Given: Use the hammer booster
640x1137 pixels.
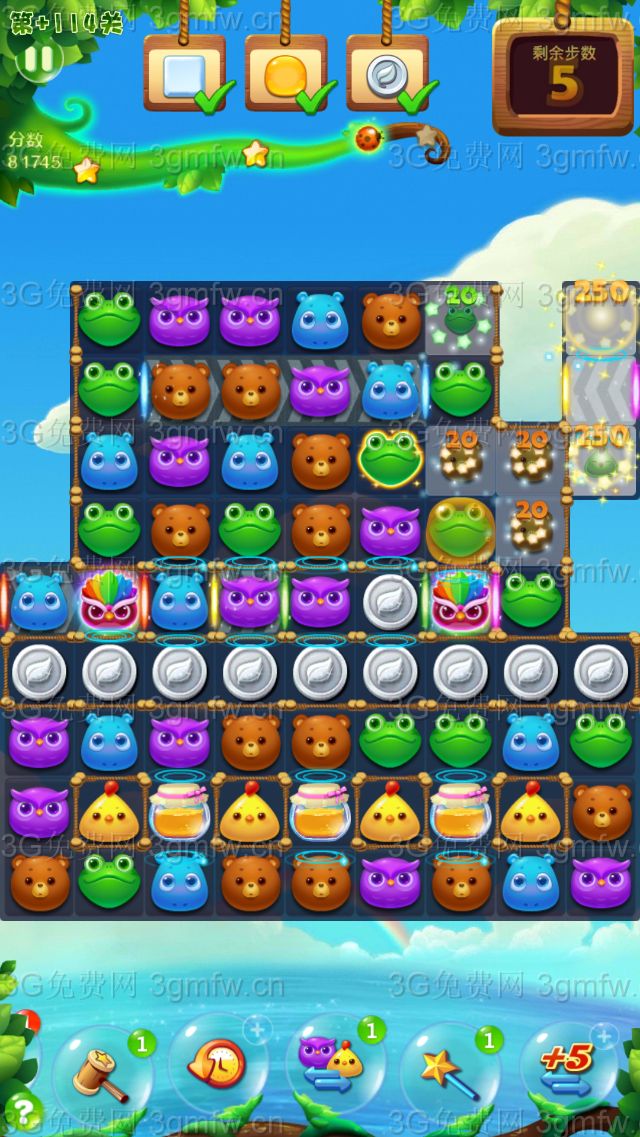Looking at the screenshot, I should (x=102, y=1071).
